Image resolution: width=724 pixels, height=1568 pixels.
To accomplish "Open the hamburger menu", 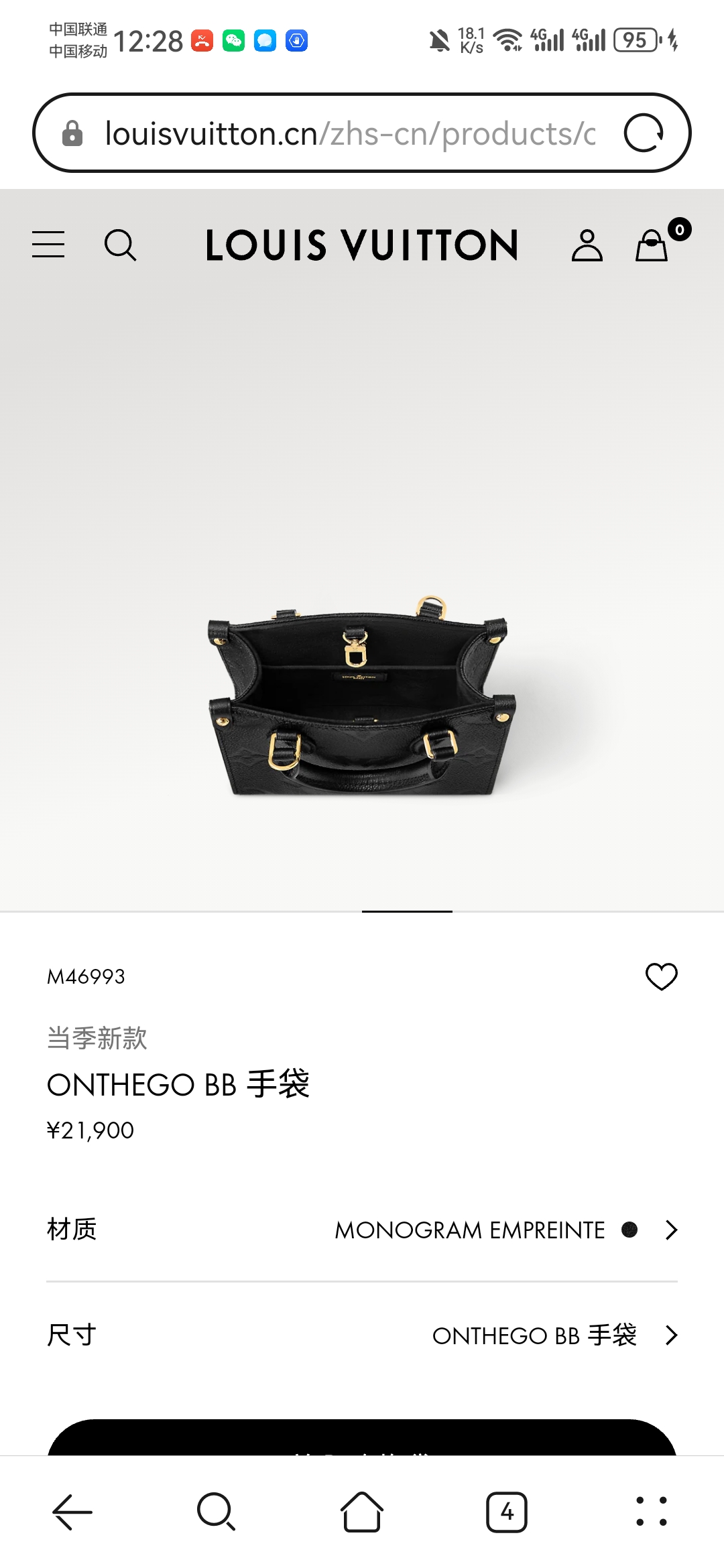I will [x=48, y=245].
